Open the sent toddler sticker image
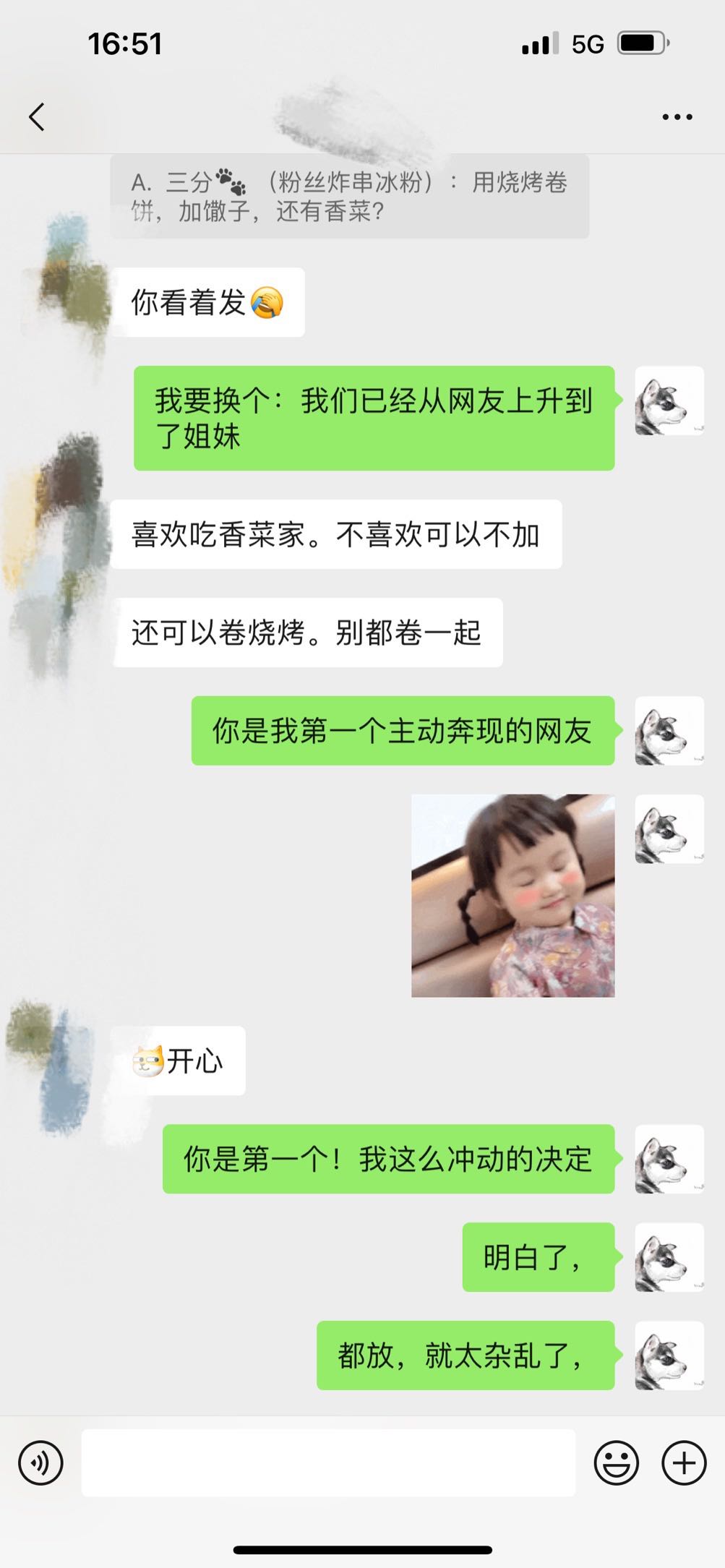 point(513,896)
